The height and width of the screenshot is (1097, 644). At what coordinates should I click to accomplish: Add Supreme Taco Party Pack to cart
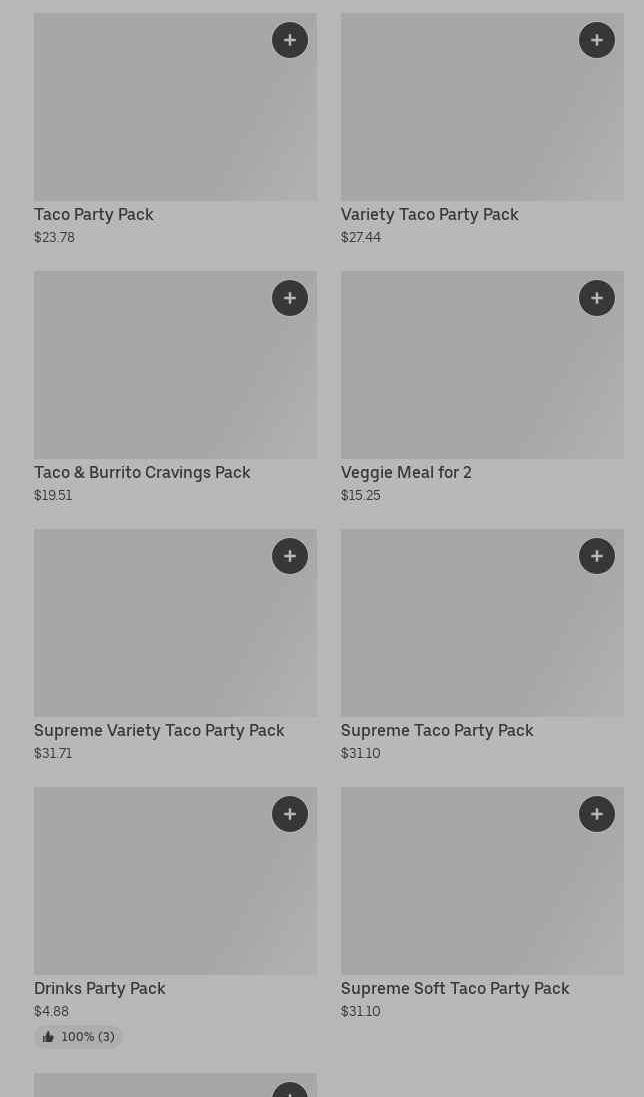pyautogui.click(x=597, y=556)
